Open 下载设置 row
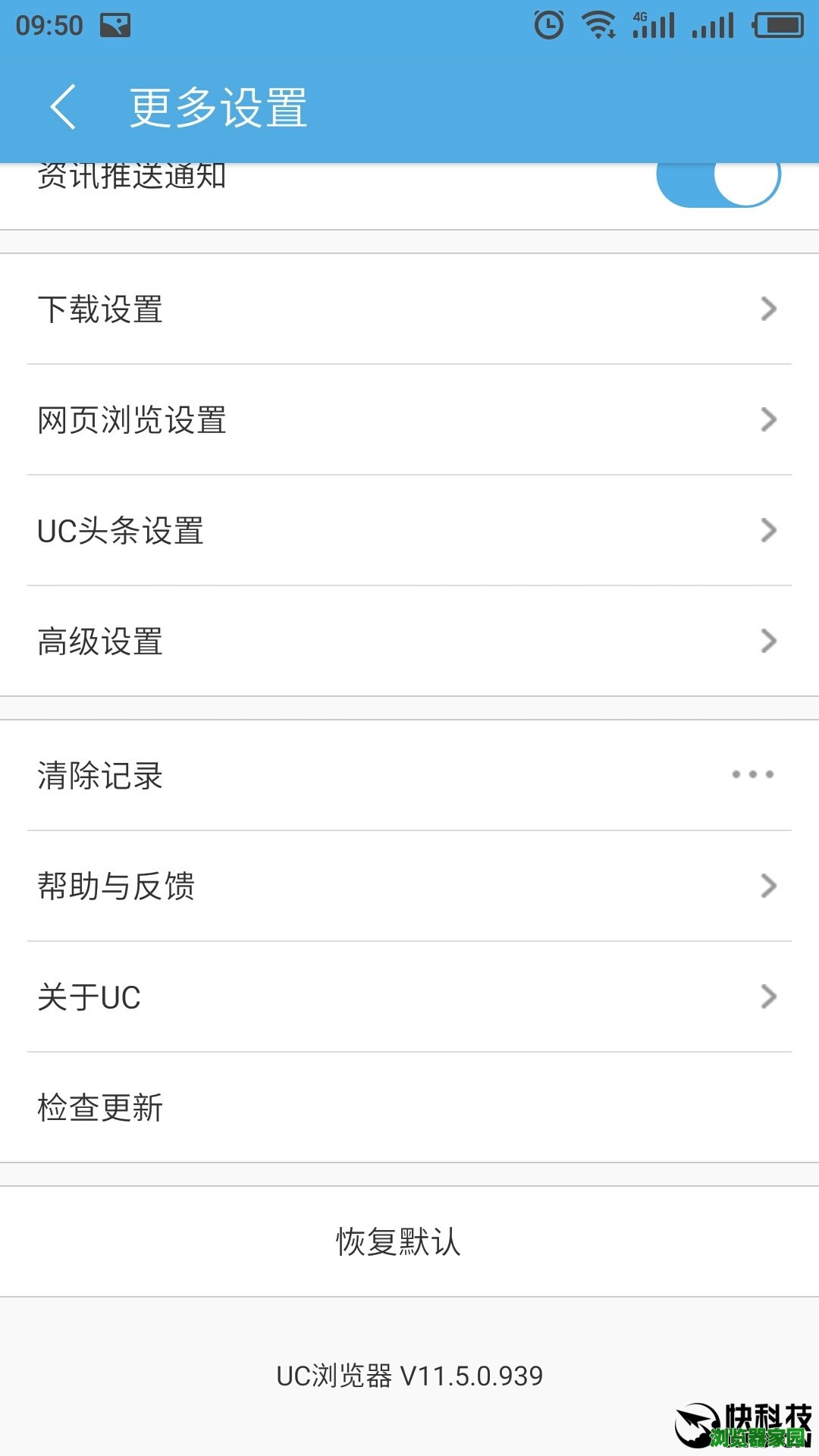 (409, 309)
